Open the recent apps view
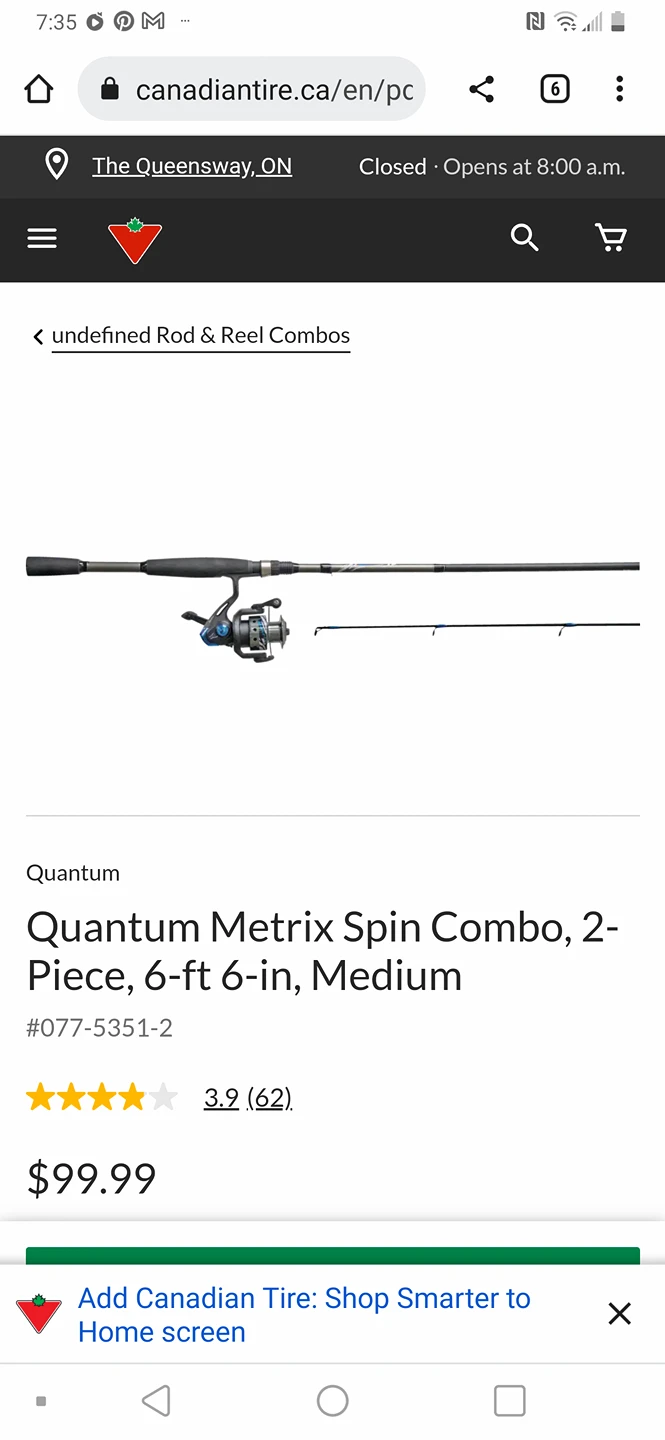665x1440 pixels. coord(509,1401)
